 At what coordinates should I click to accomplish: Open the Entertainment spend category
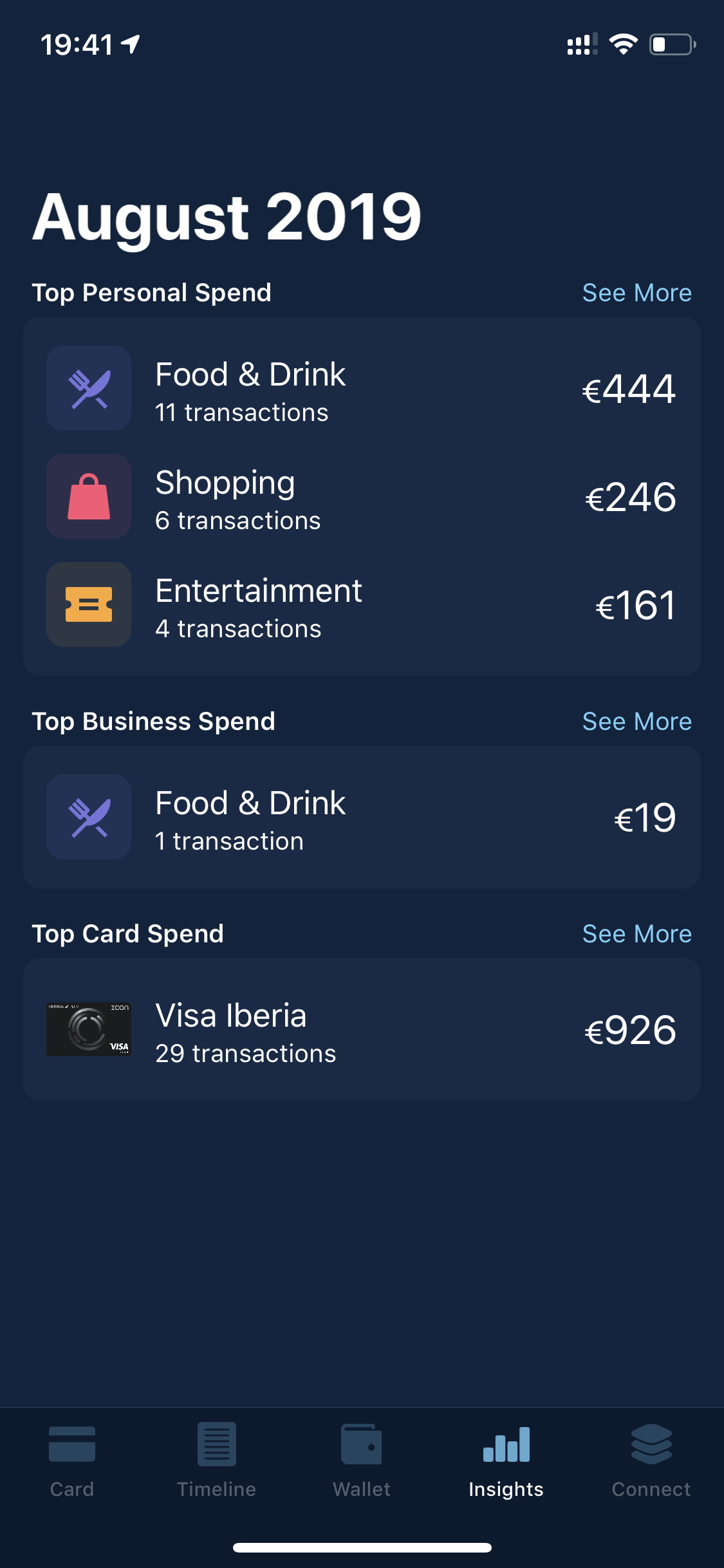coord(362,604)
